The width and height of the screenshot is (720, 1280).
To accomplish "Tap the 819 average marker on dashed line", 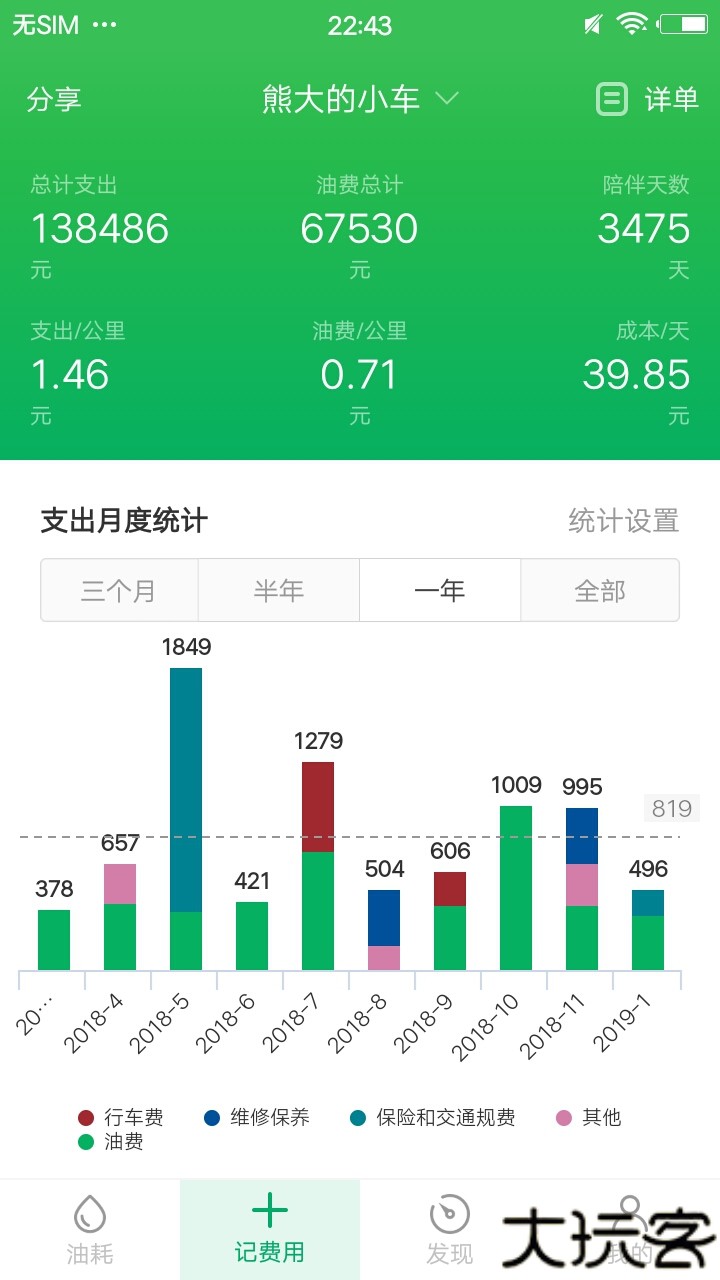I will click(671, 808).
